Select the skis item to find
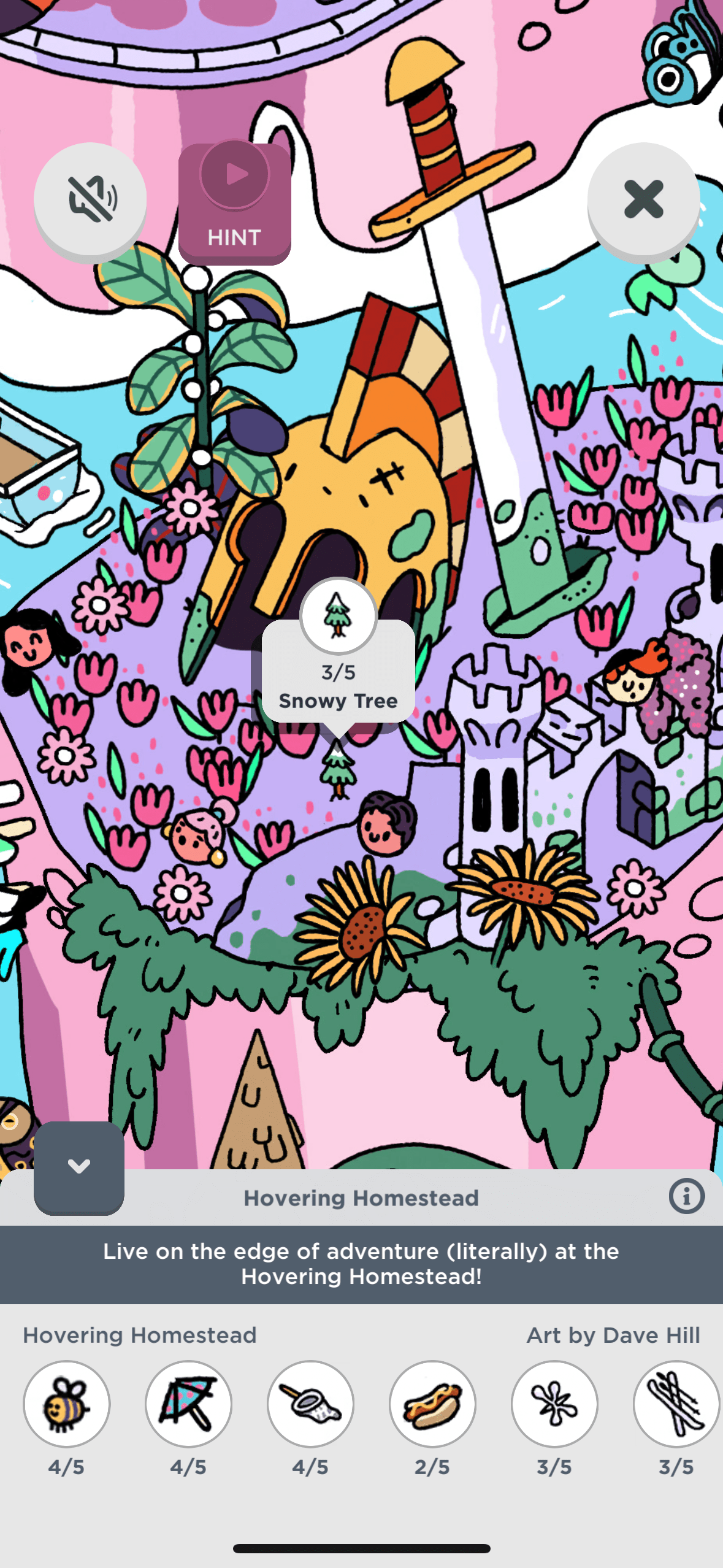This screenshot has height=1568, width=723. click(x=676, y=1404)
